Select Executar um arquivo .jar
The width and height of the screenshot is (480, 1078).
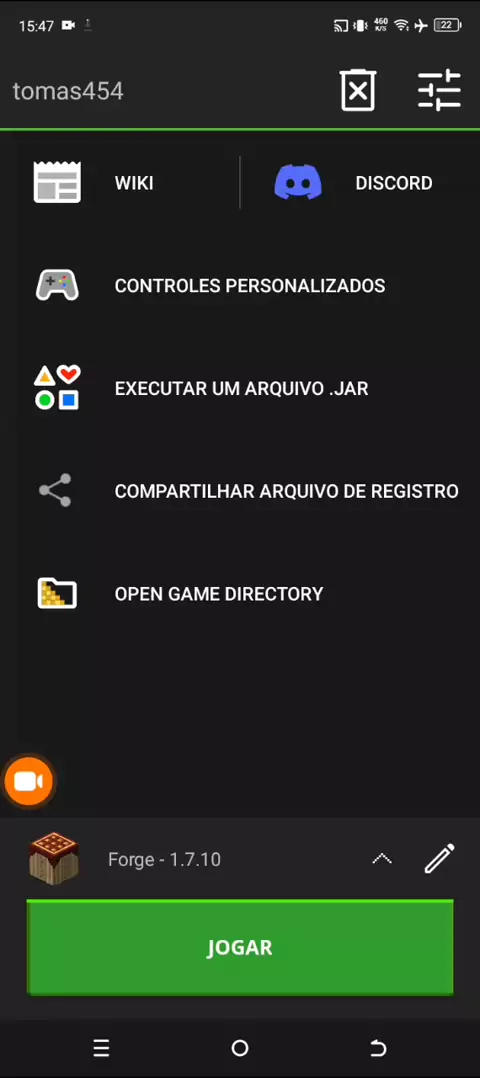click(240, 388)
